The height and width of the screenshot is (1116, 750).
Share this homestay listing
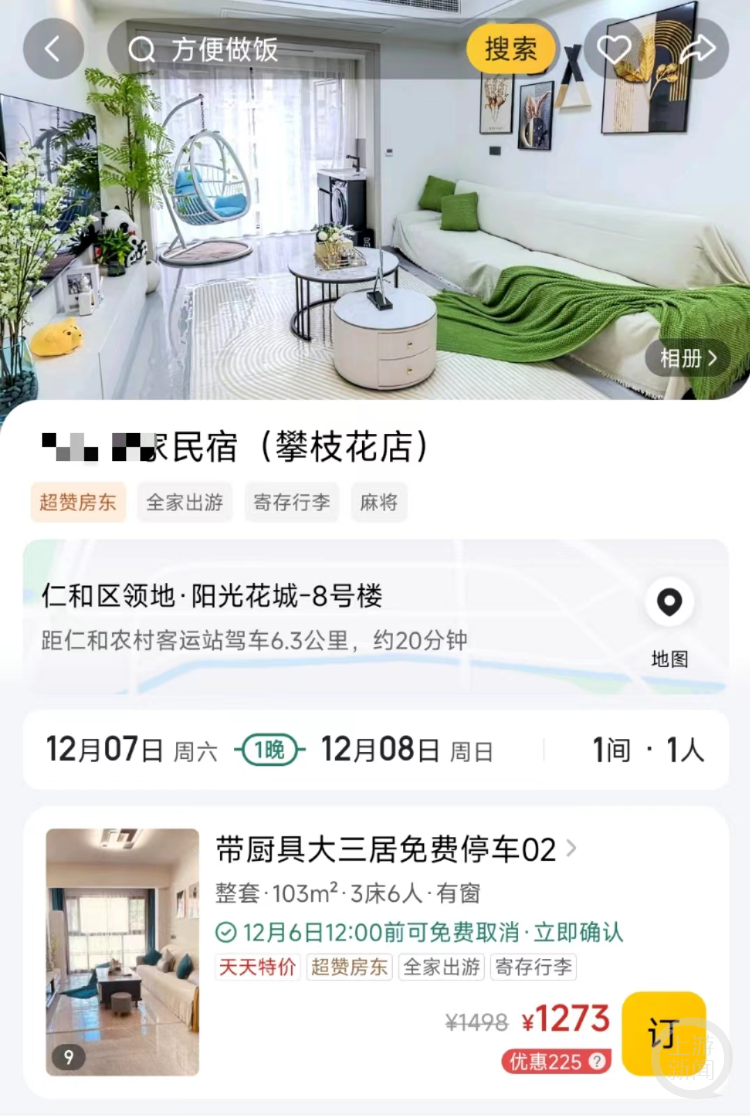(x=697, y=49)
